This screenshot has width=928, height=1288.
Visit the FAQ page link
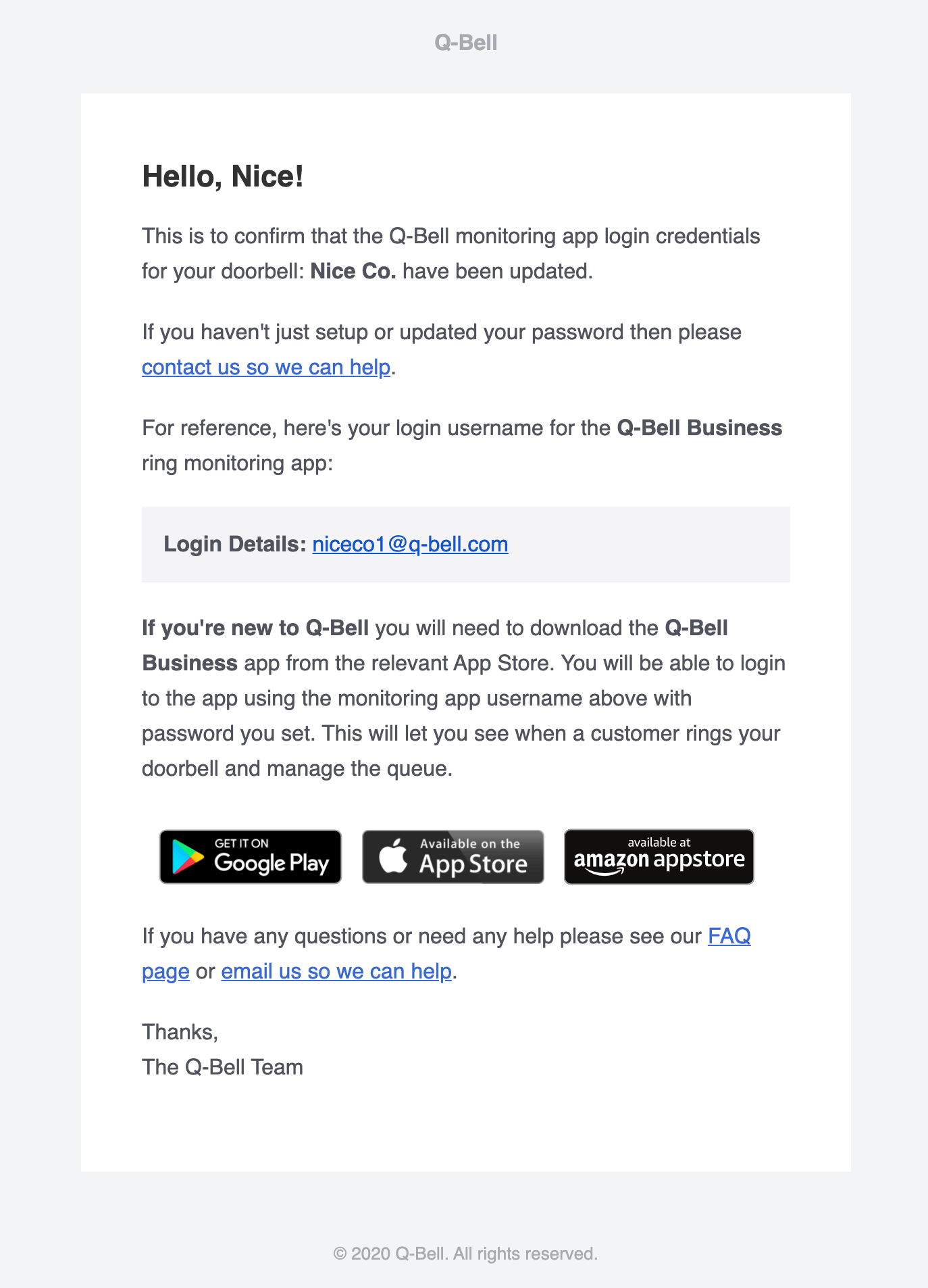(x=729, y=936)
